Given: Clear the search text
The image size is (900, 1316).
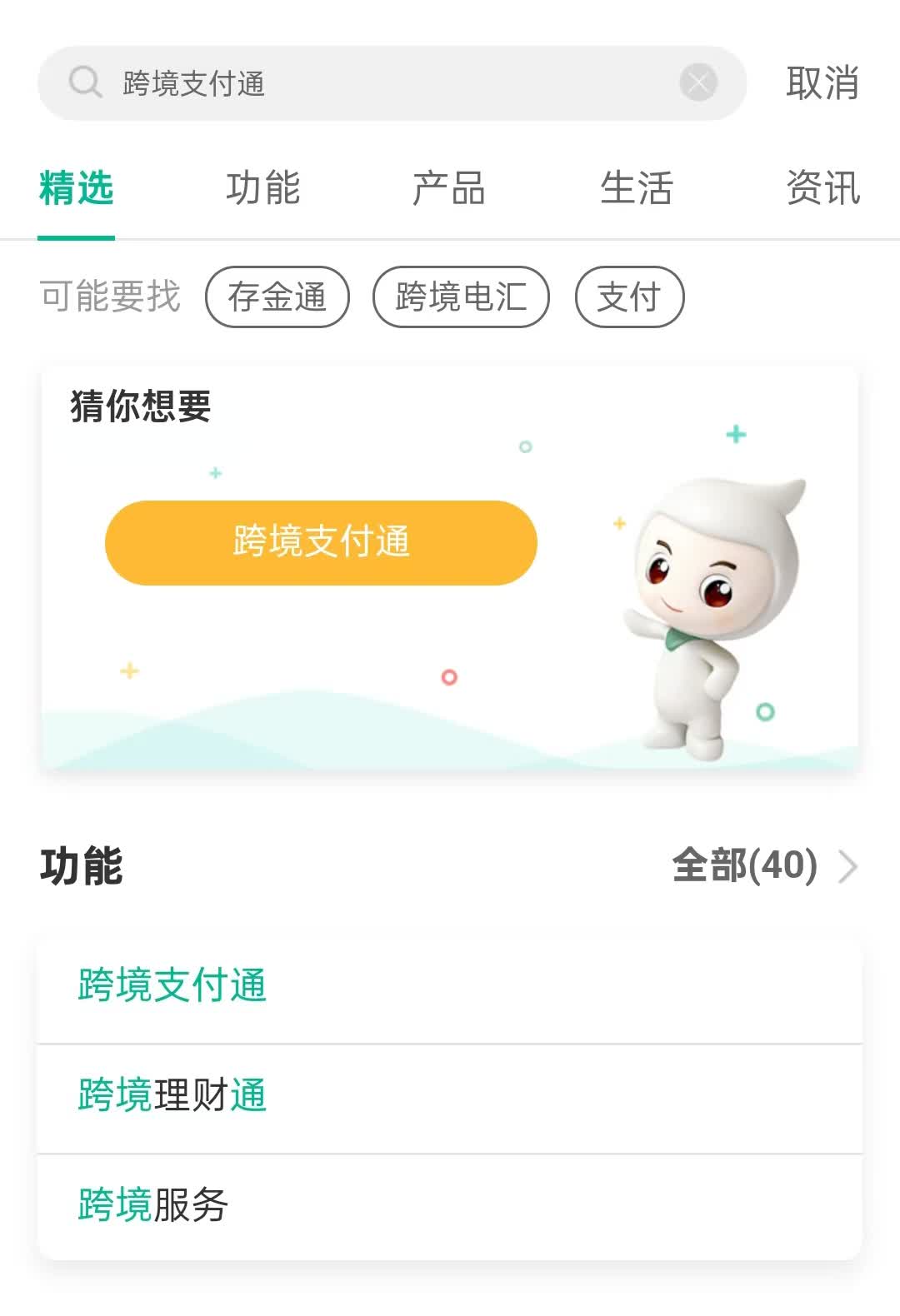Looking at the screenshot, I should pyautogui.click(x=698, y=82).
